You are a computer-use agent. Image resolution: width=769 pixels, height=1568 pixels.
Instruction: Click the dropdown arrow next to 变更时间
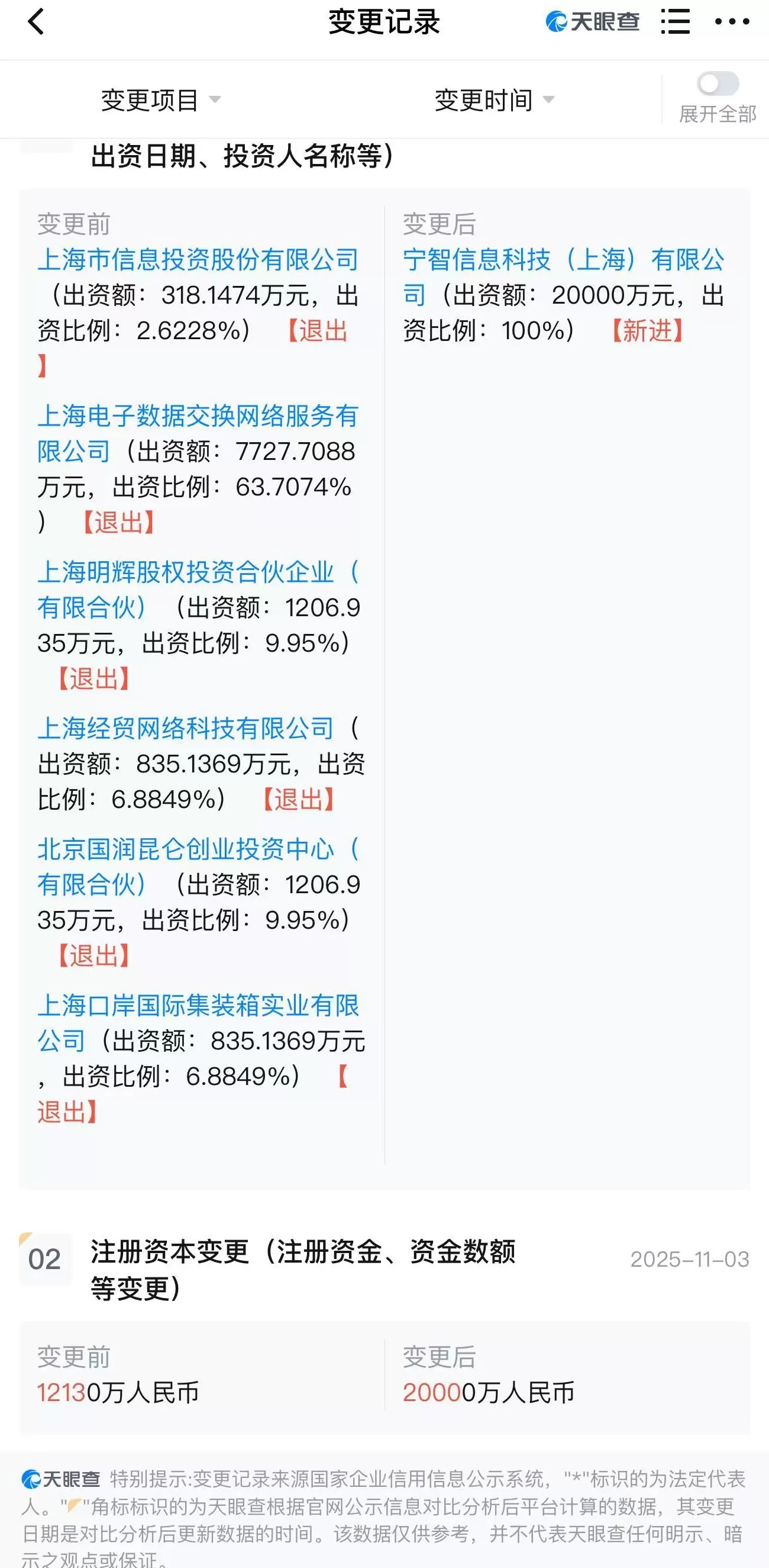[551, 102]
